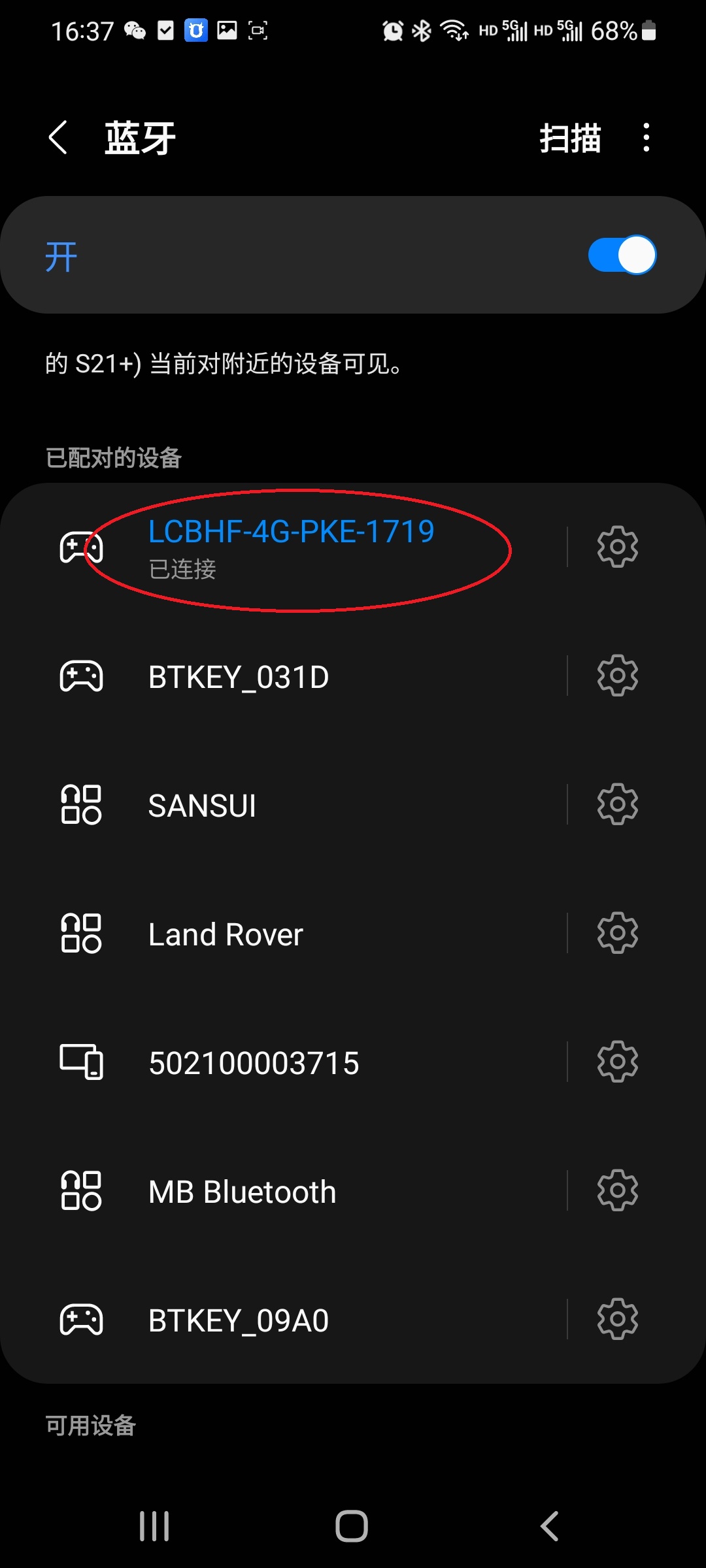Screen dimensions: 706x1568
Task: Open settings gear for Land Rover
Action: 617,933
